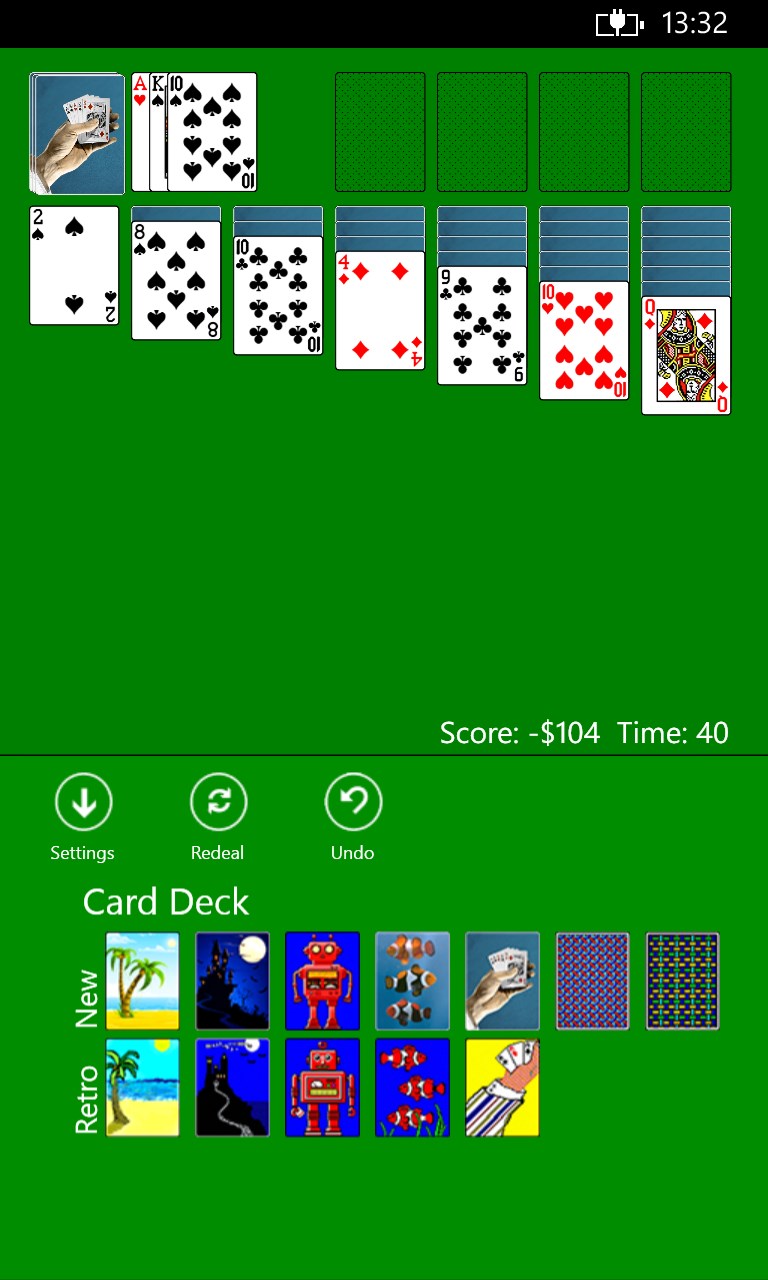This screenshot has width=768, height=1280.
Task: Select the New palm tree card deck
Action: [142, 980]
